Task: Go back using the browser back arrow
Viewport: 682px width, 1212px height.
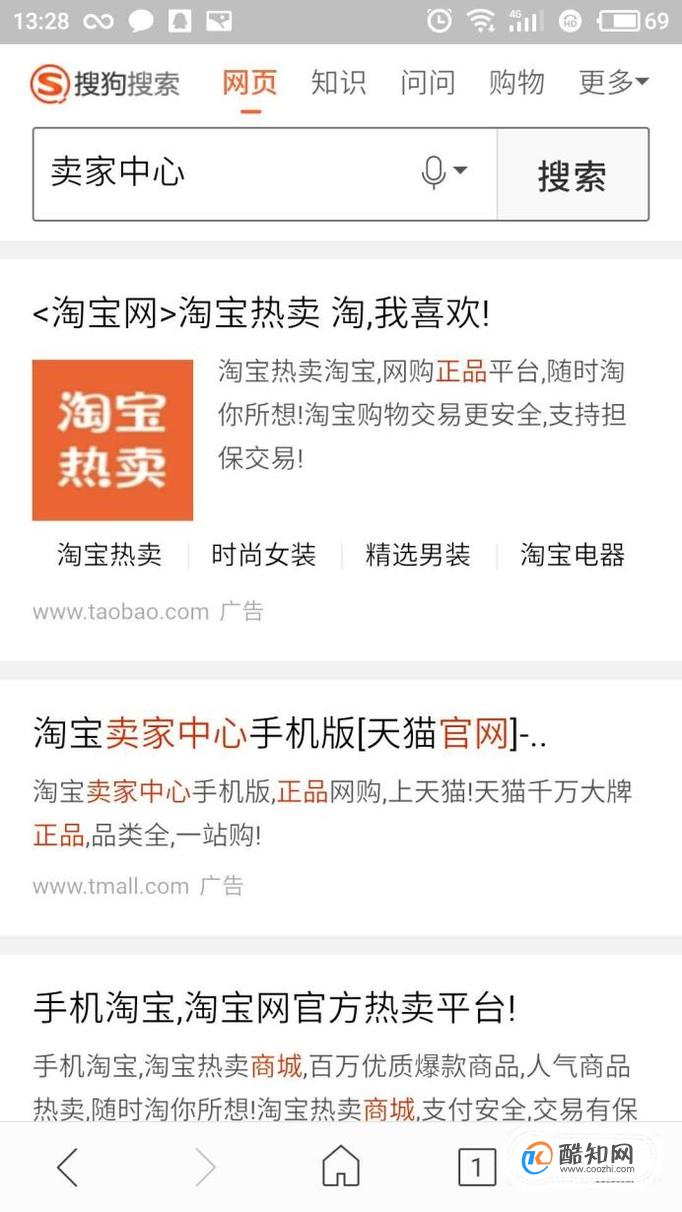Action: pyautogui.click(x=67, y=1167)
